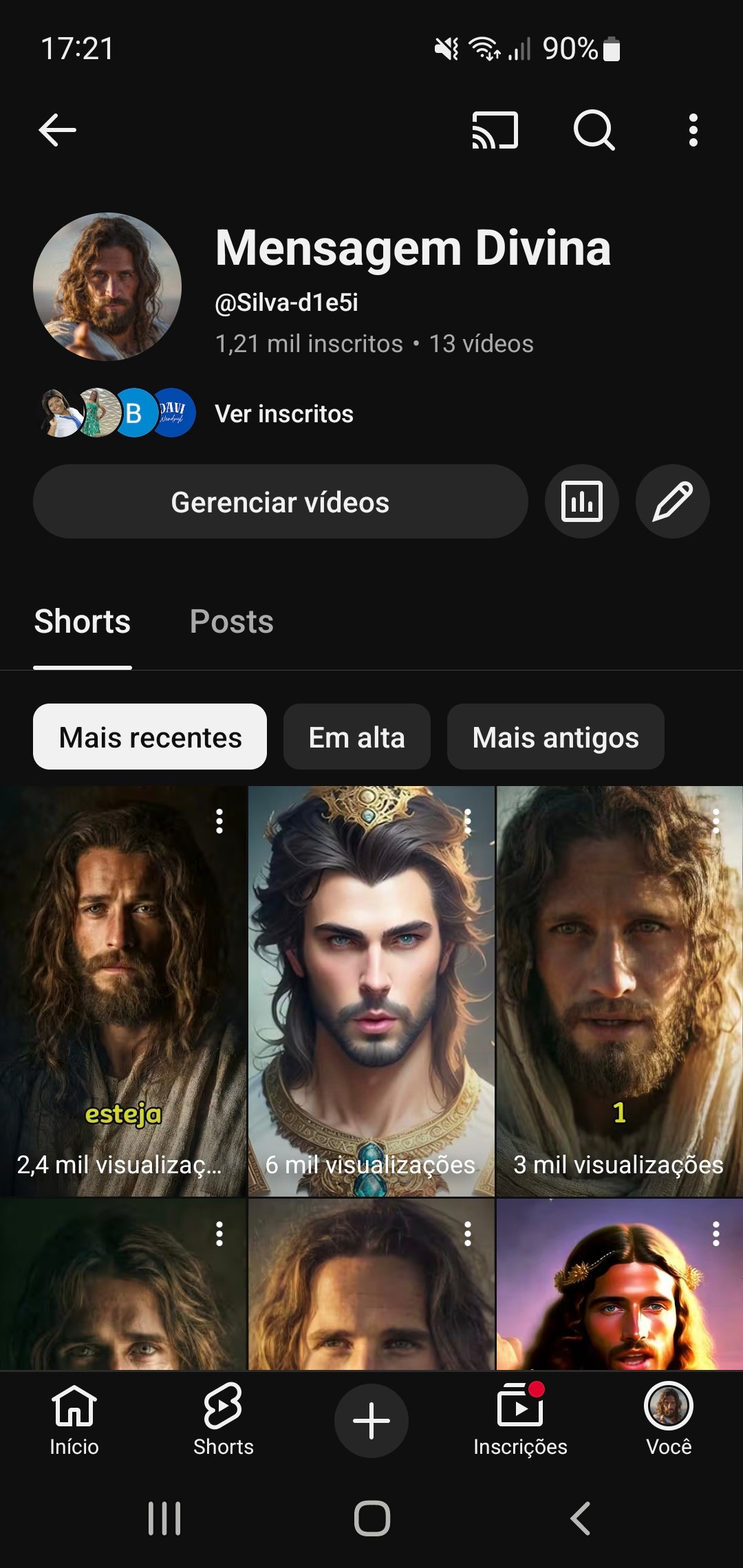Edit channel with the pencil icon
The width and height of the screenshot is (743, 1568).
pyautogui.click(x=672, y=501)
